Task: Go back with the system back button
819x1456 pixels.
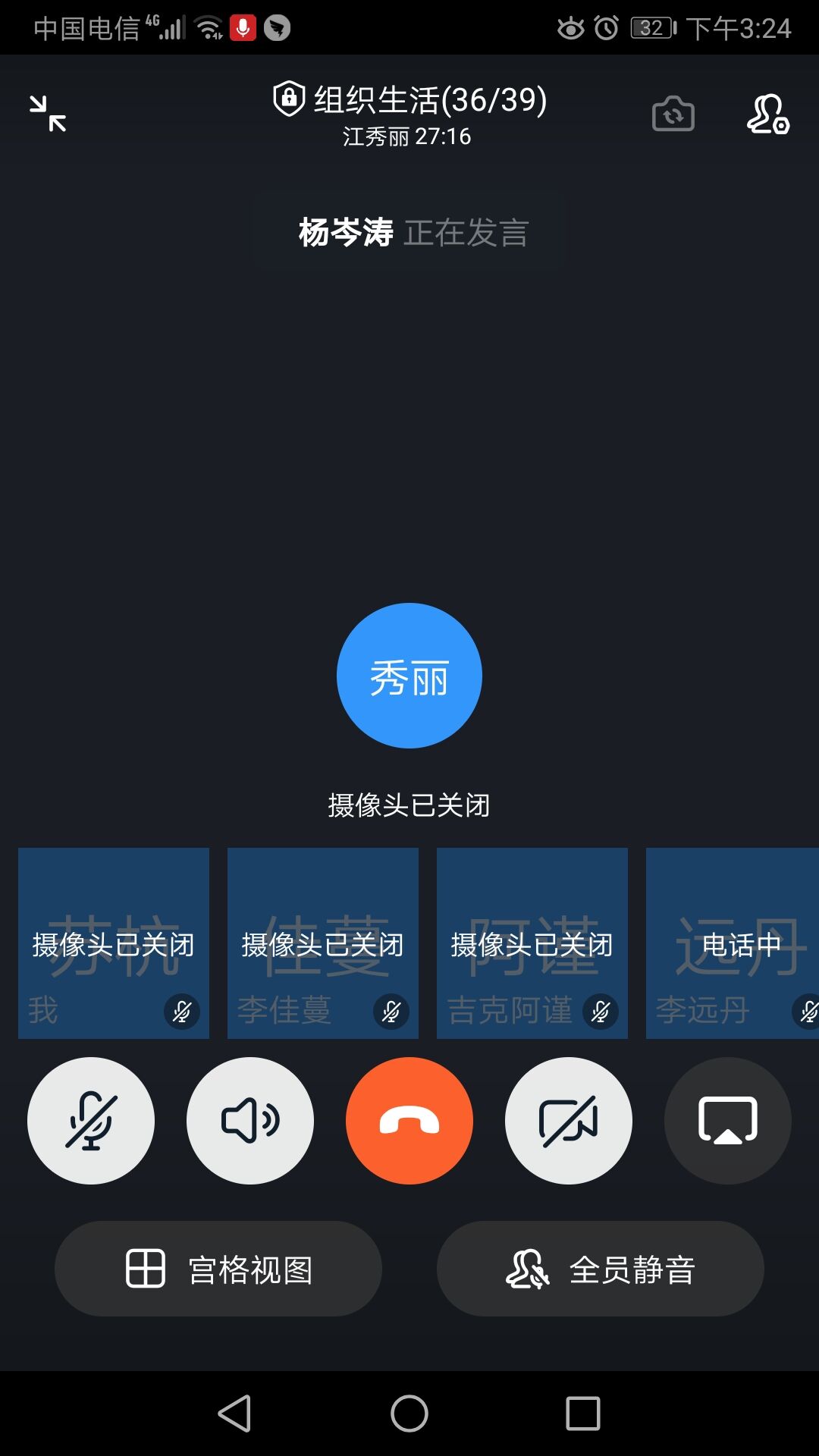Action: point(234,1414)
